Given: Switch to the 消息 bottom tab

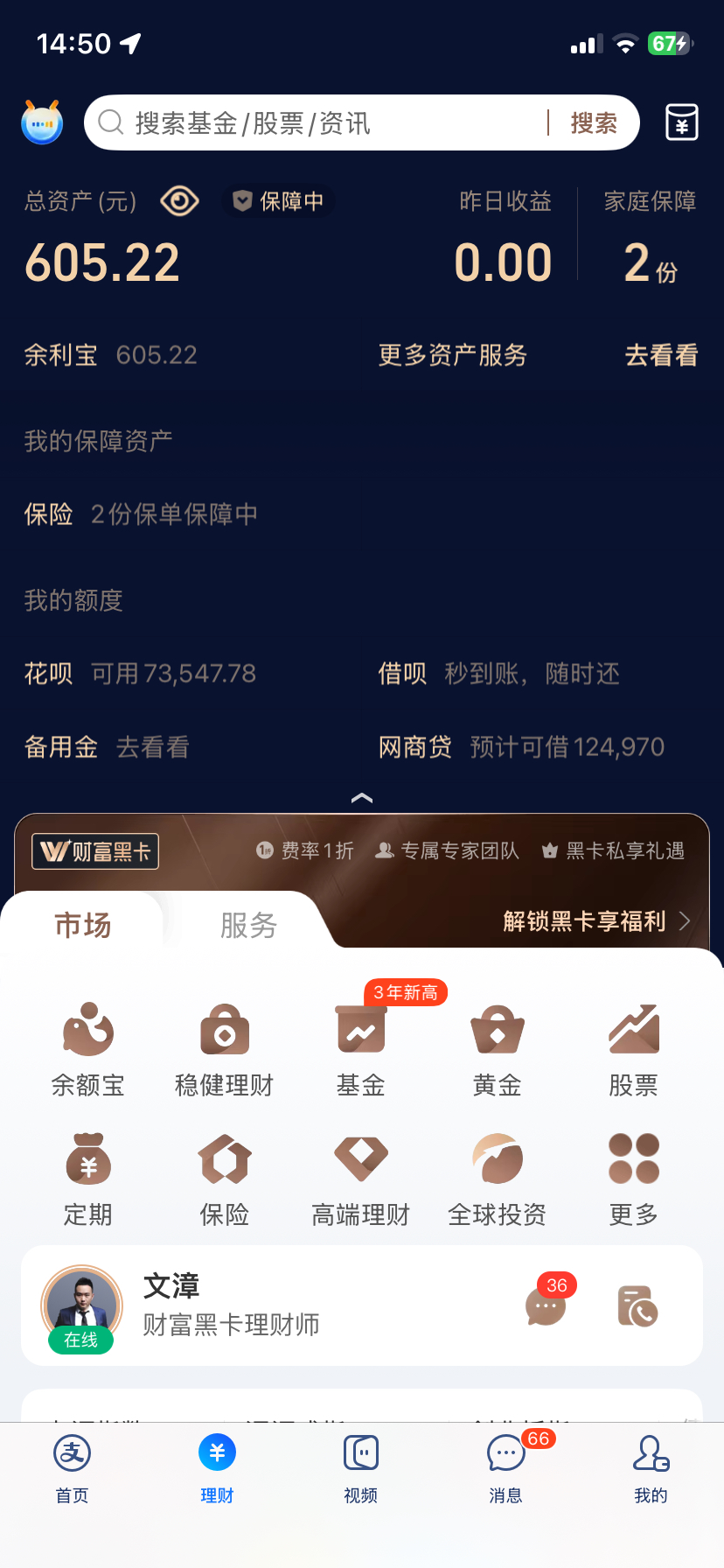Looking at the screenshot, I should pos(506,1469).
